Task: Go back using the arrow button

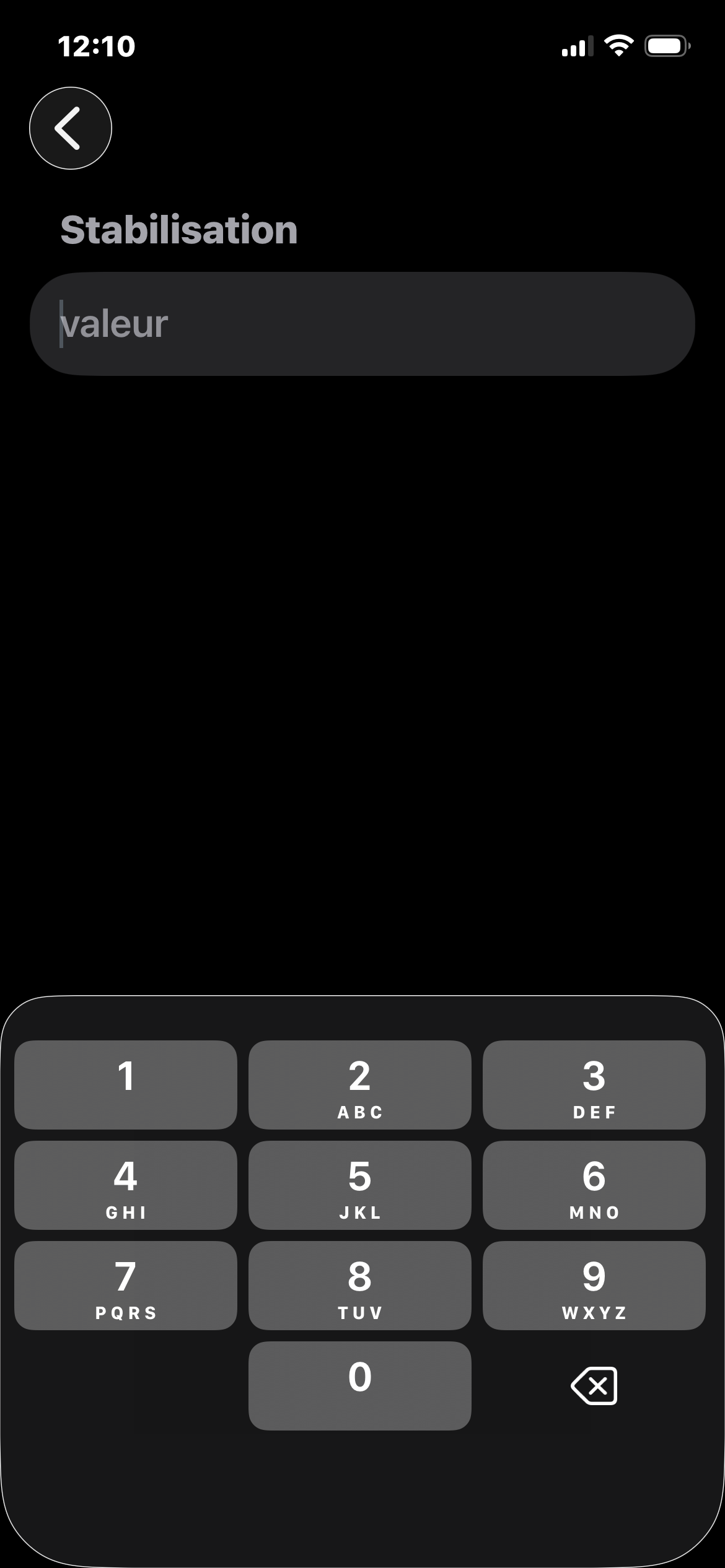Action: point(71,128)
